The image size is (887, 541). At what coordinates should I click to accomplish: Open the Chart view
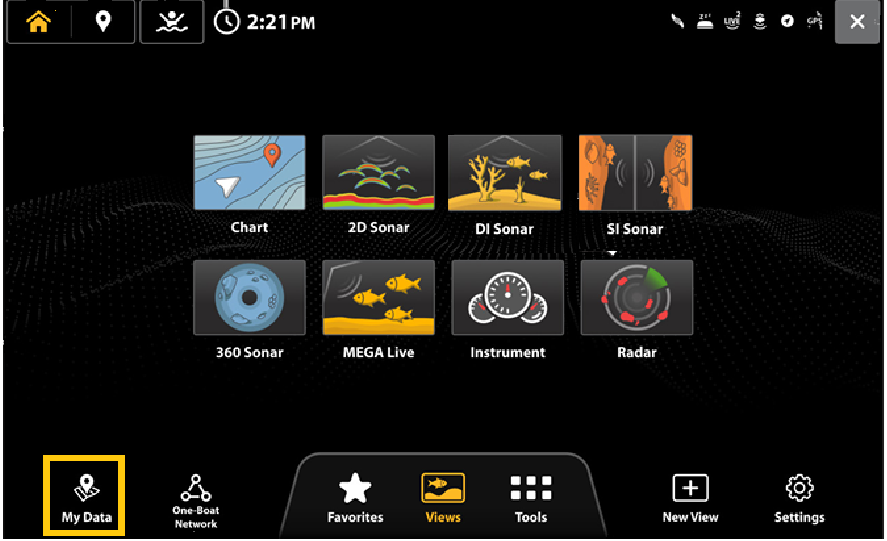(x=249, y=173)
